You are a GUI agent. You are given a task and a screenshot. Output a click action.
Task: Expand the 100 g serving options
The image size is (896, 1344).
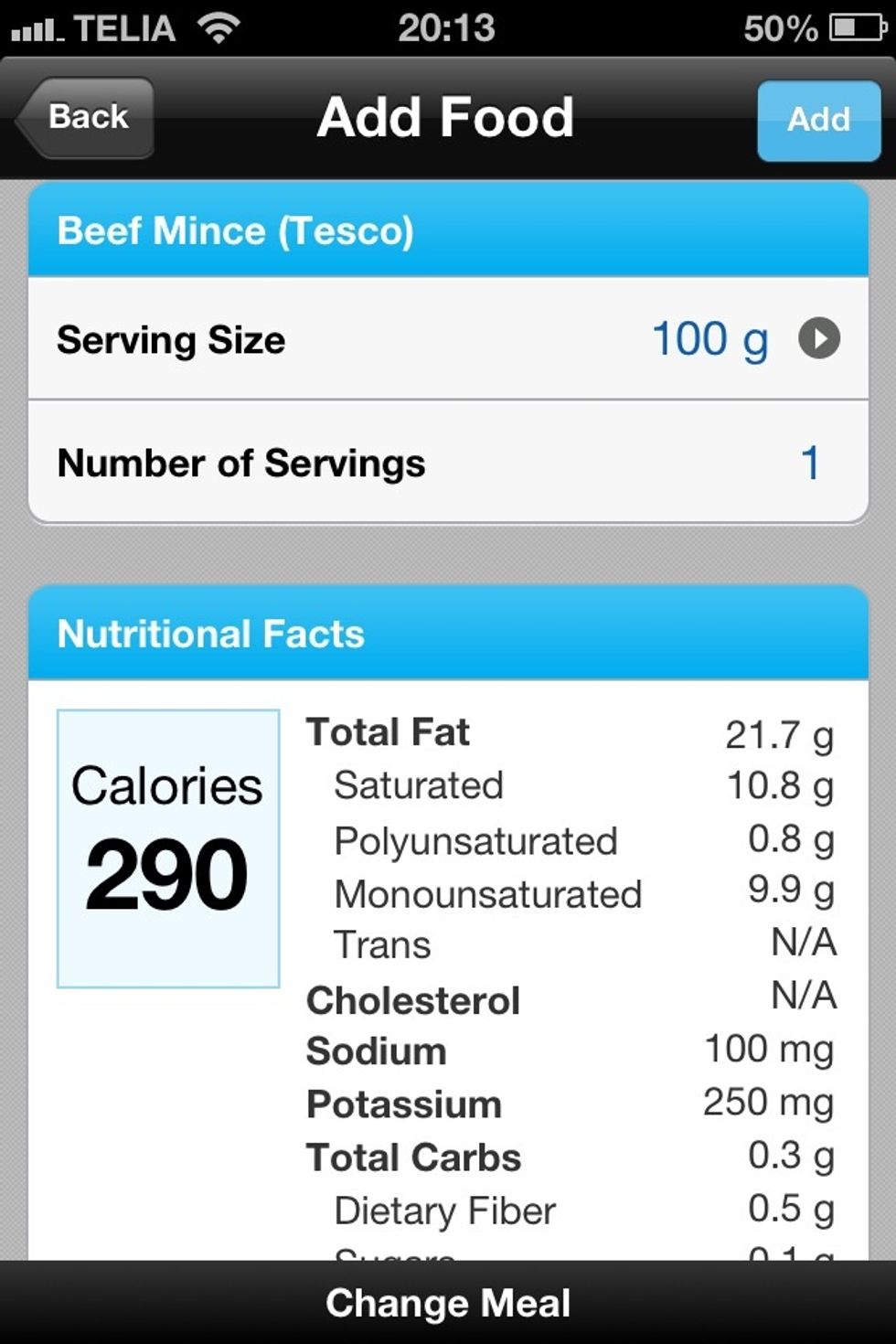click(x=711, y=338)
